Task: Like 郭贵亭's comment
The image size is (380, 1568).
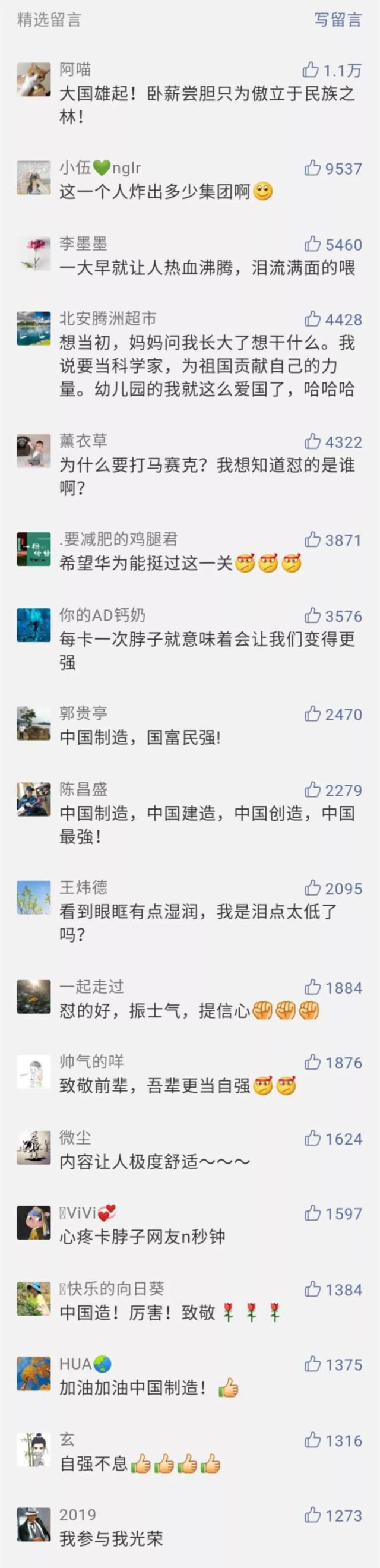Action: click(x=313, y=713)
